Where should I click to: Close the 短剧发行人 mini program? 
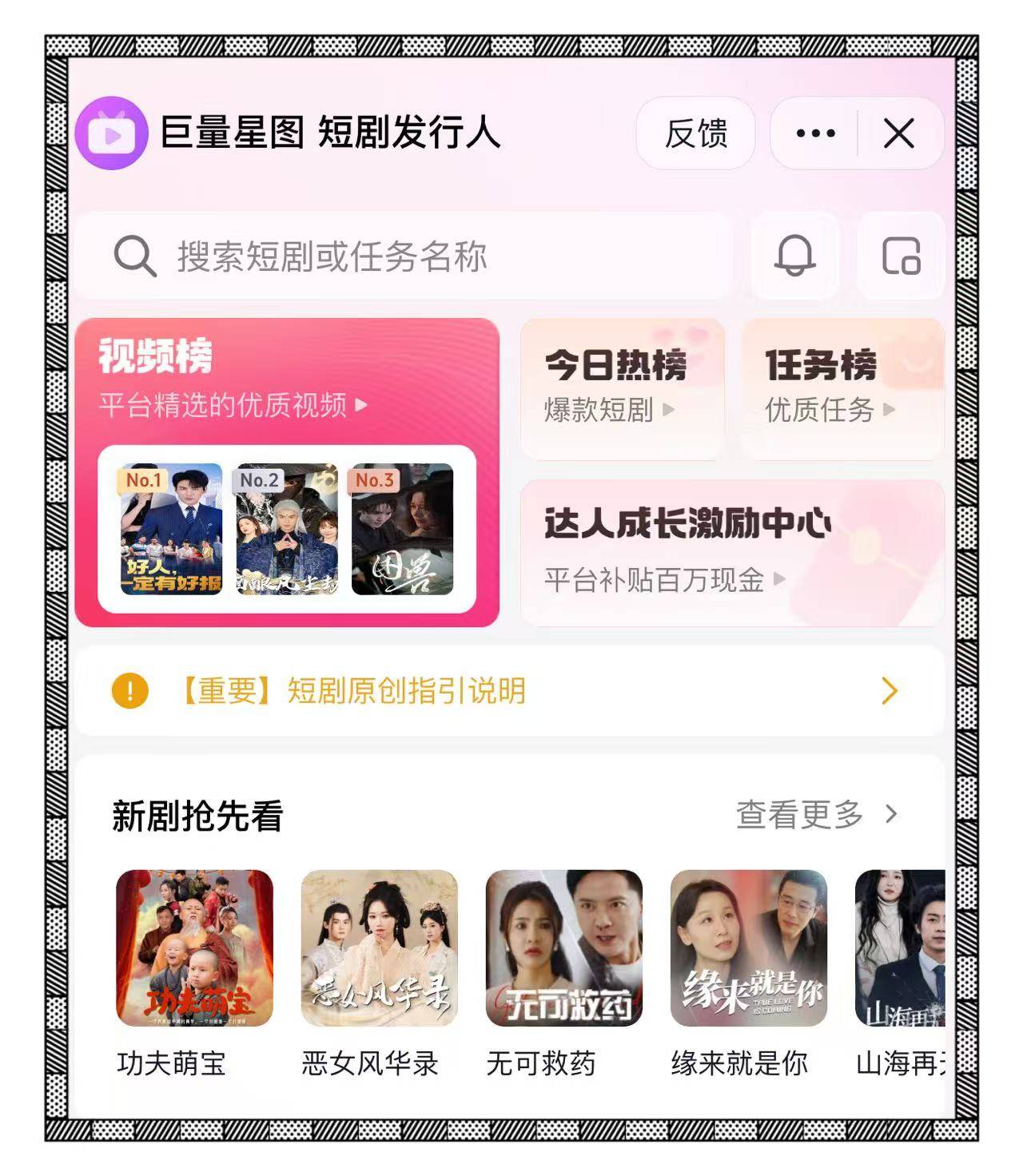[899, 133]
